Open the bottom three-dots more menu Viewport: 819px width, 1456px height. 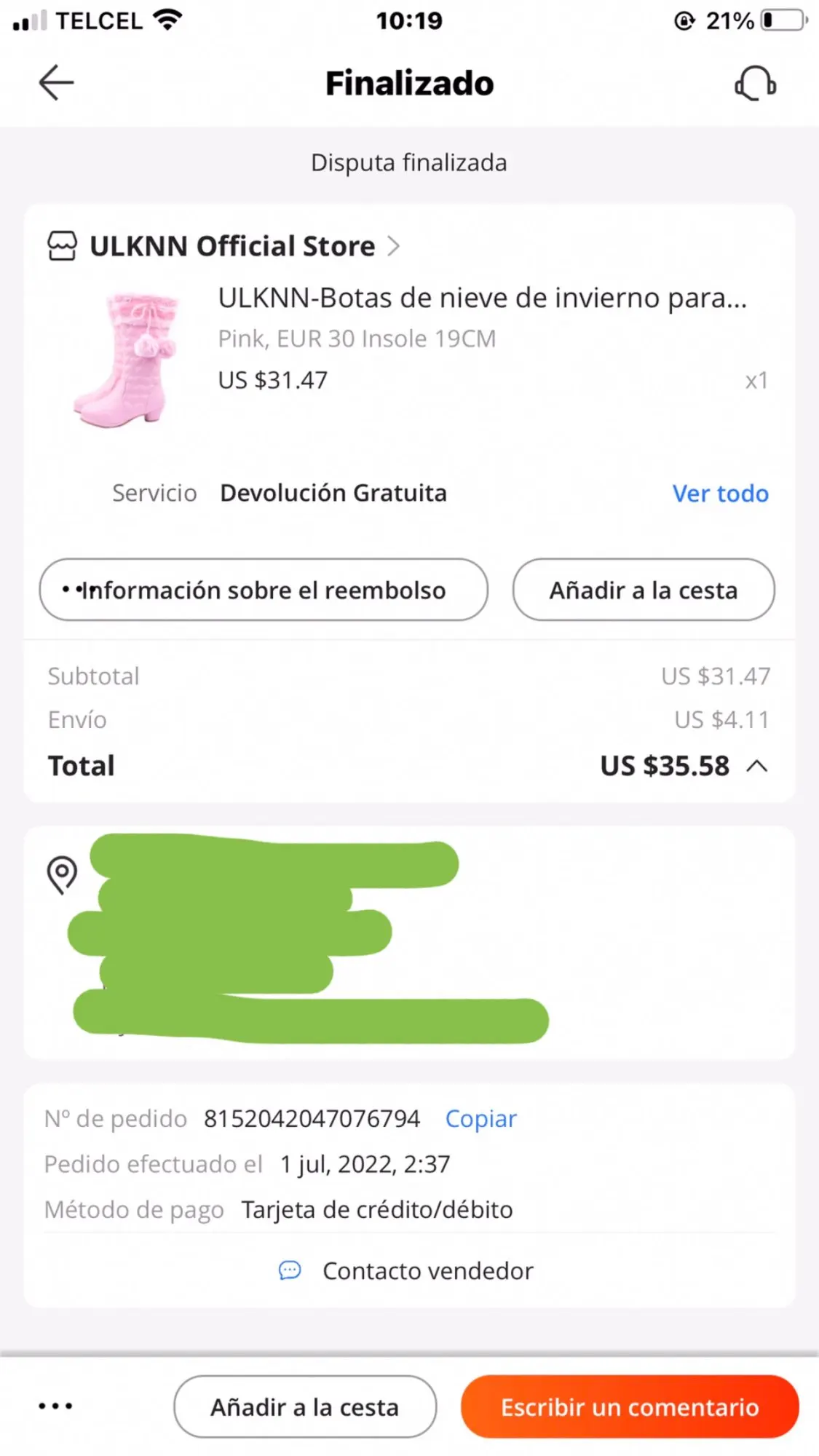[x=56, y=1406]
